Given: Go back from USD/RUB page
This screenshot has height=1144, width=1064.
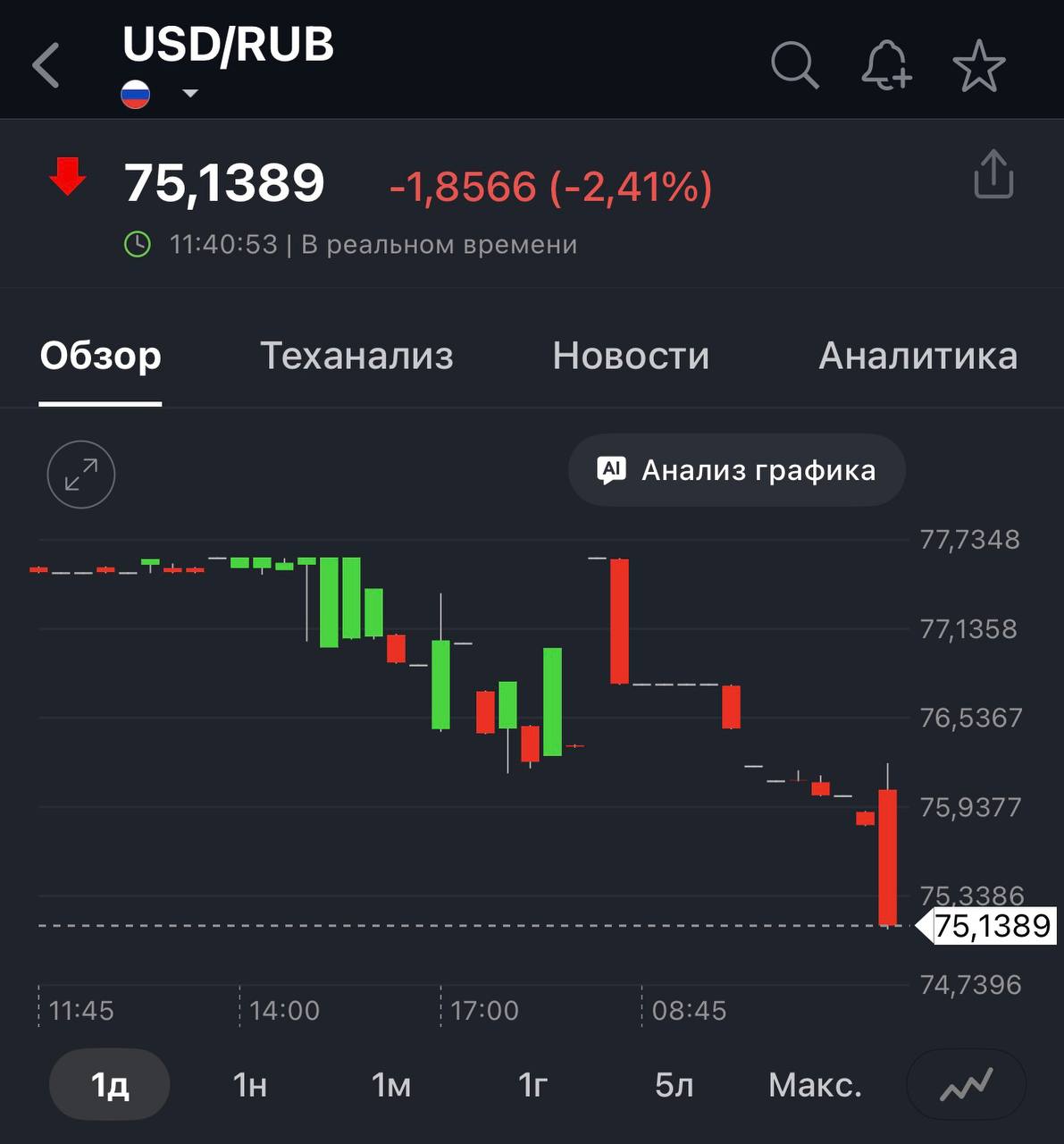Looking at the screenshot, I should (x=46, y=65).
